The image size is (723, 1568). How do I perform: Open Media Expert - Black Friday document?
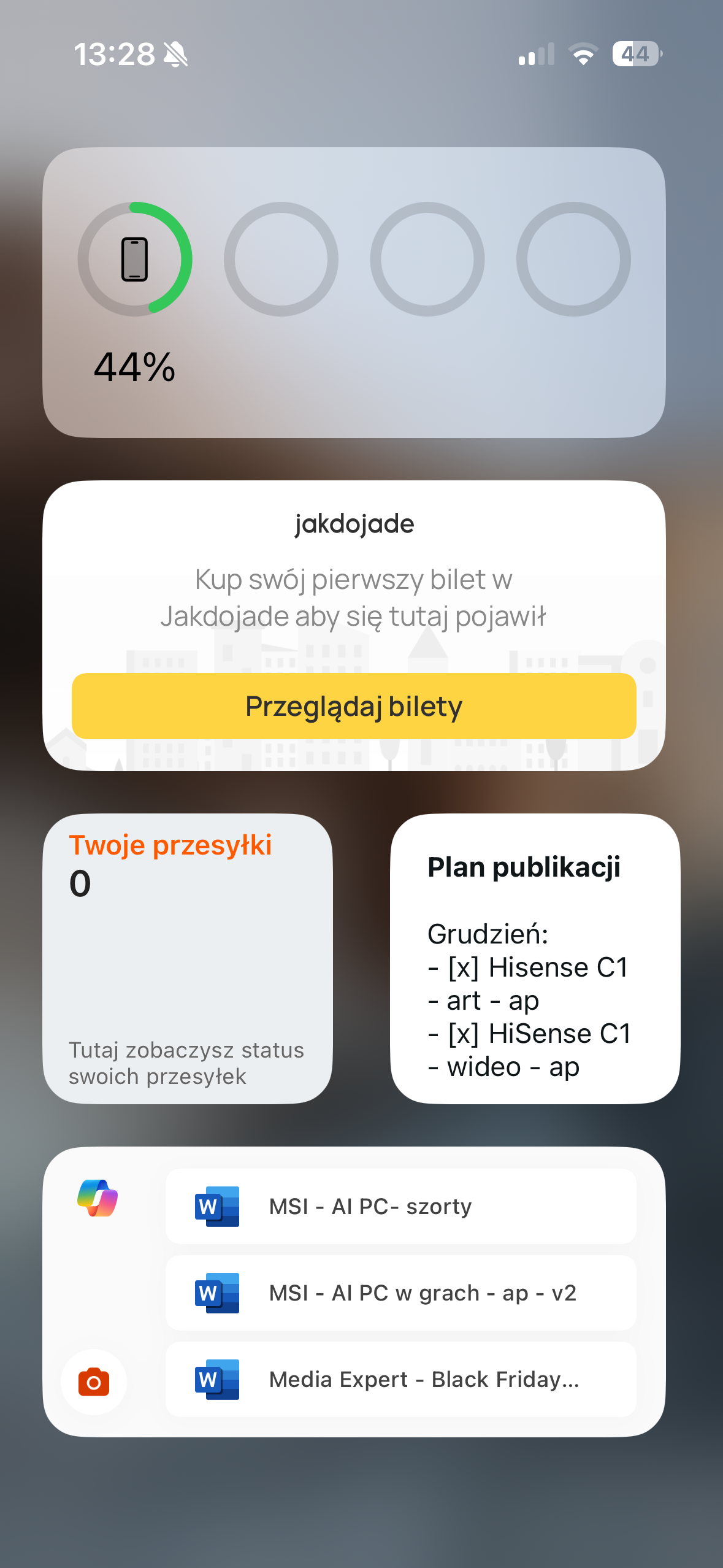pyautogui.click(x=400, y=1379)
